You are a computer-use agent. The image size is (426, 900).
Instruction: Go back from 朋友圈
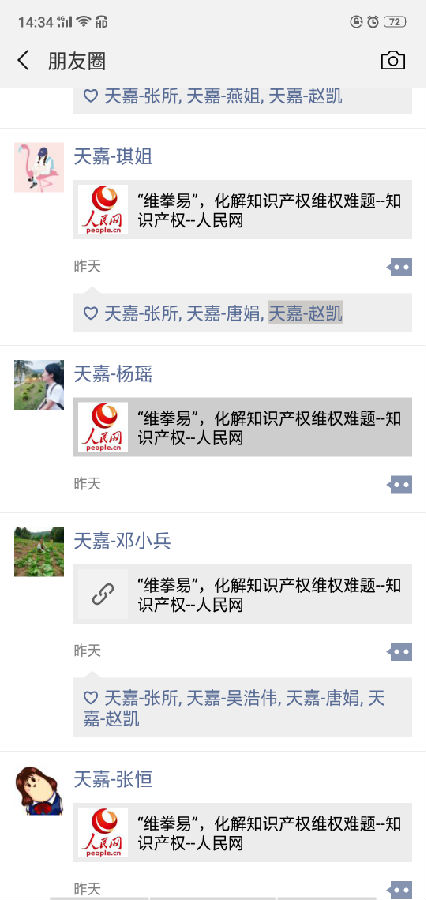click(23, 61)
